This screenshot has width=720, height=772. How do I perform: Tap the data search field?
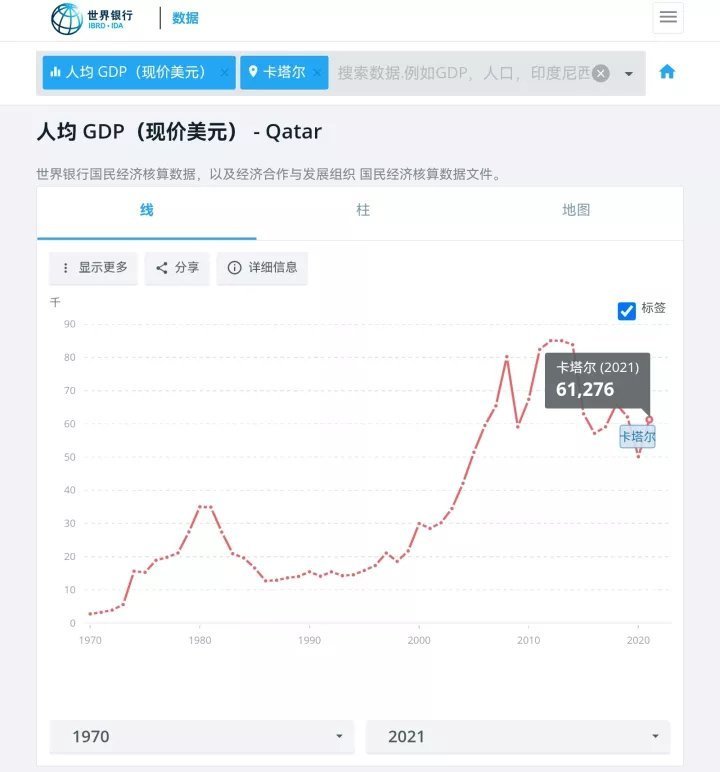(x=460, y=73)
